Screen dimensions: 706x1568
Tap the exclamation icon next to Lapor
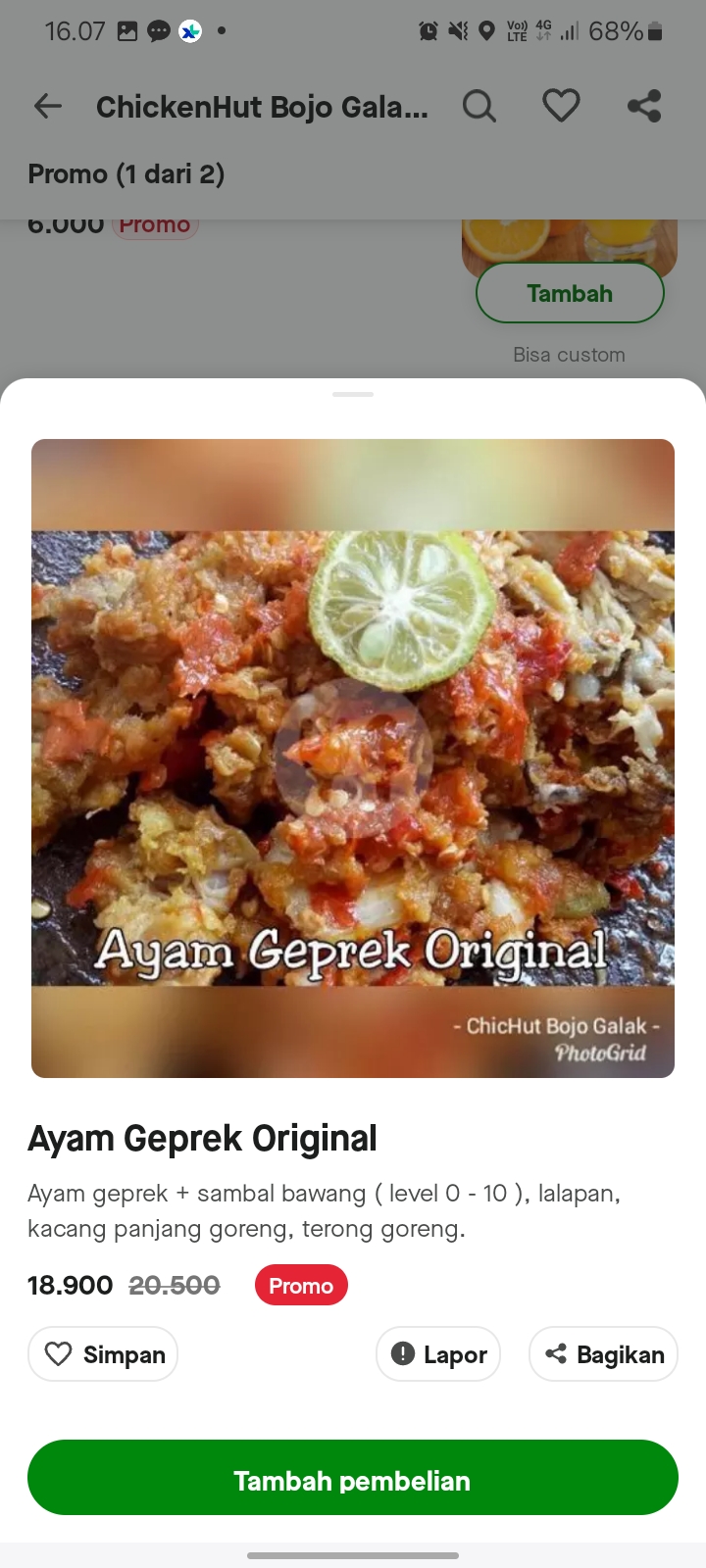(x=403, y=1353)
